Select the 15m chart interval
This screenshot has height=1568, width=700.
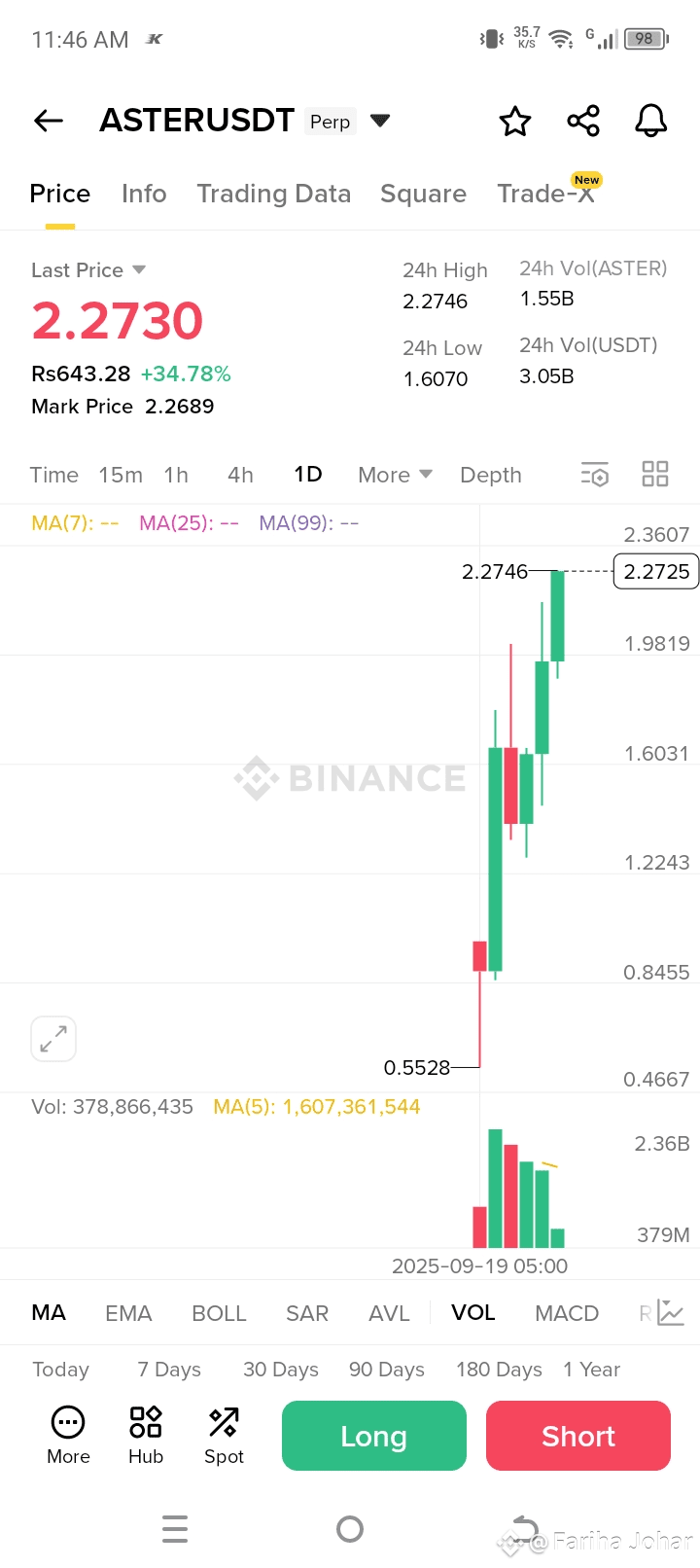click(121, 475)
